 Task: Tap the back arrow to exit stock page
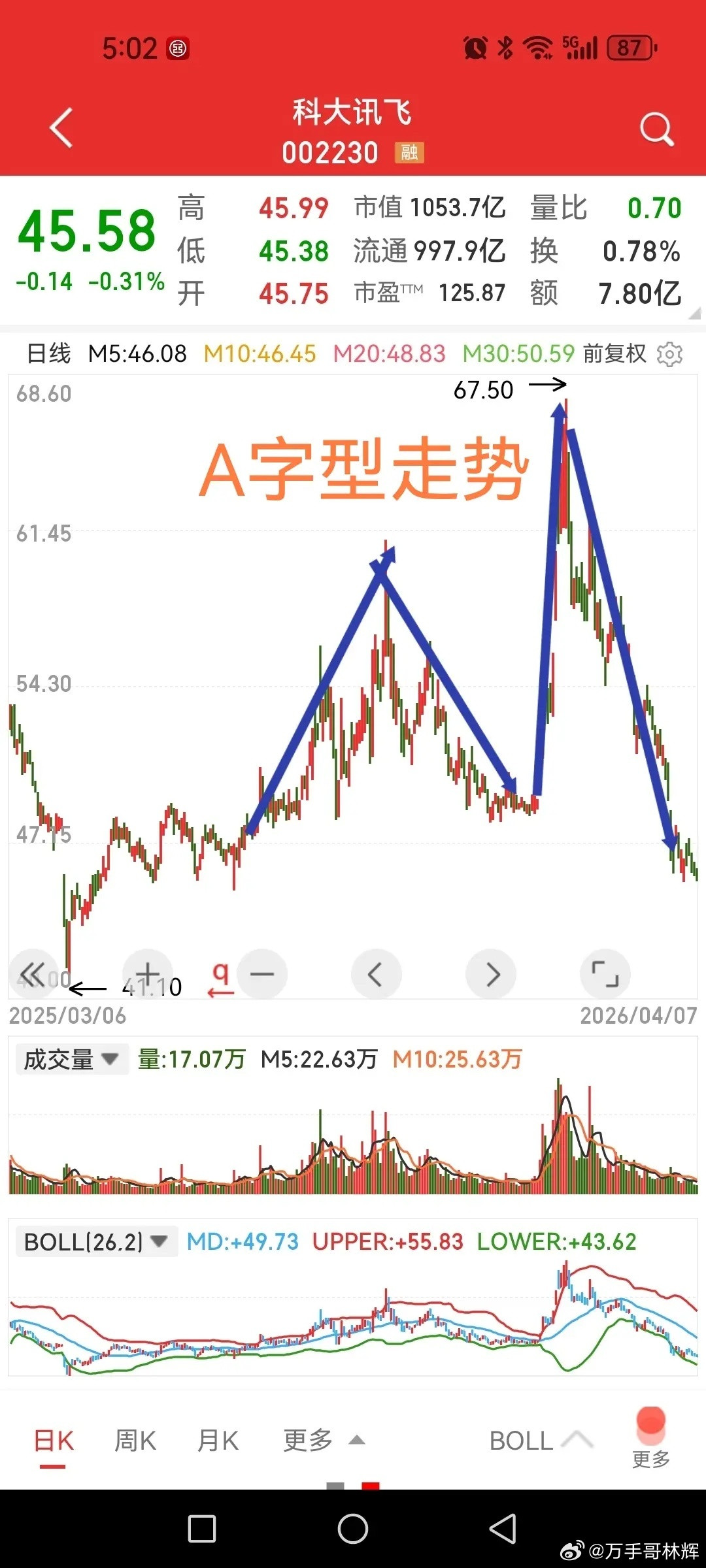[x=60, y=129]
